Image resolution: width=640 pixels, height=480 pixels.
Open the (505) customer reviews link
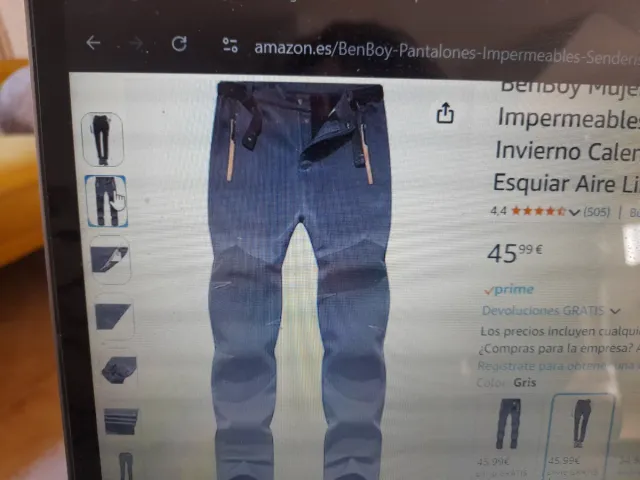click(x=597, y=212)
